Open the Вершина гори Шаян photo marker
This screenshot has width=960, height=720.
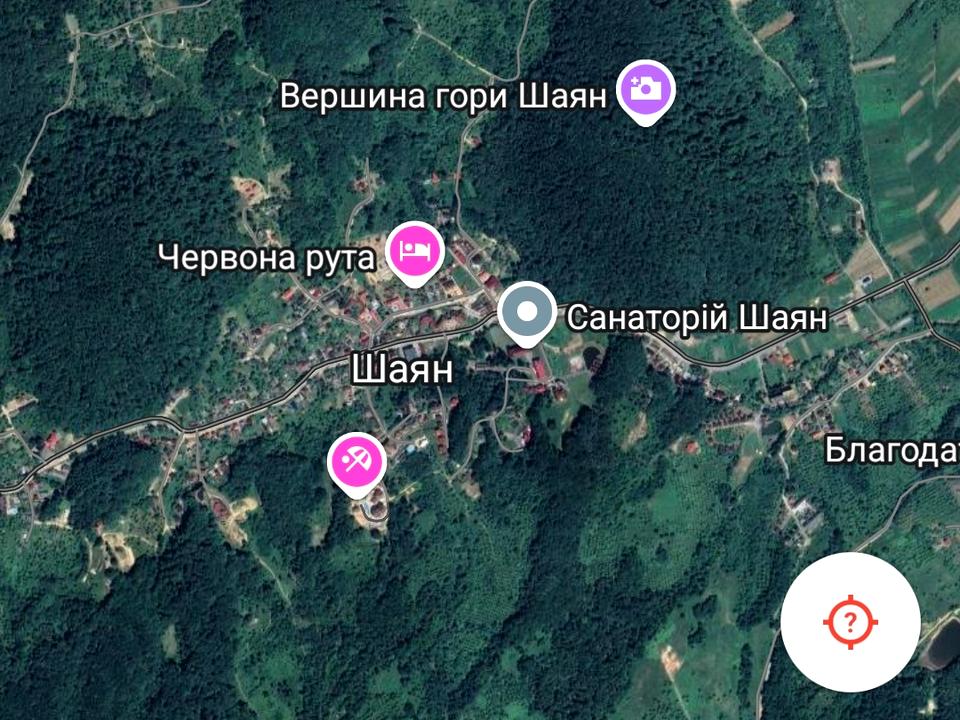tap(646, 88)
